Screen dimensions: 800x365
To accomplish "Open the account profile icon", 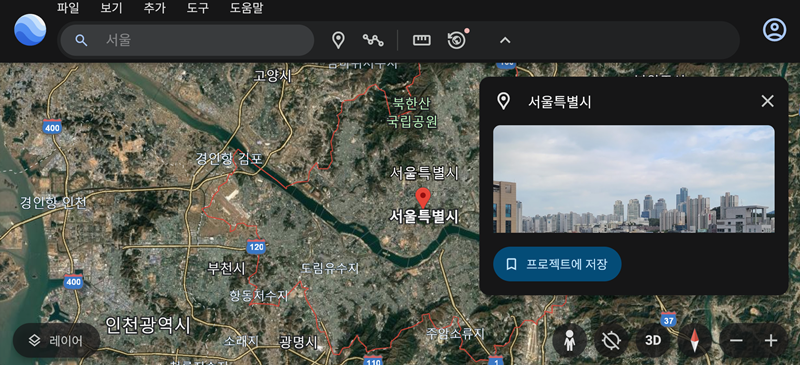I will [x=774, y=30].
